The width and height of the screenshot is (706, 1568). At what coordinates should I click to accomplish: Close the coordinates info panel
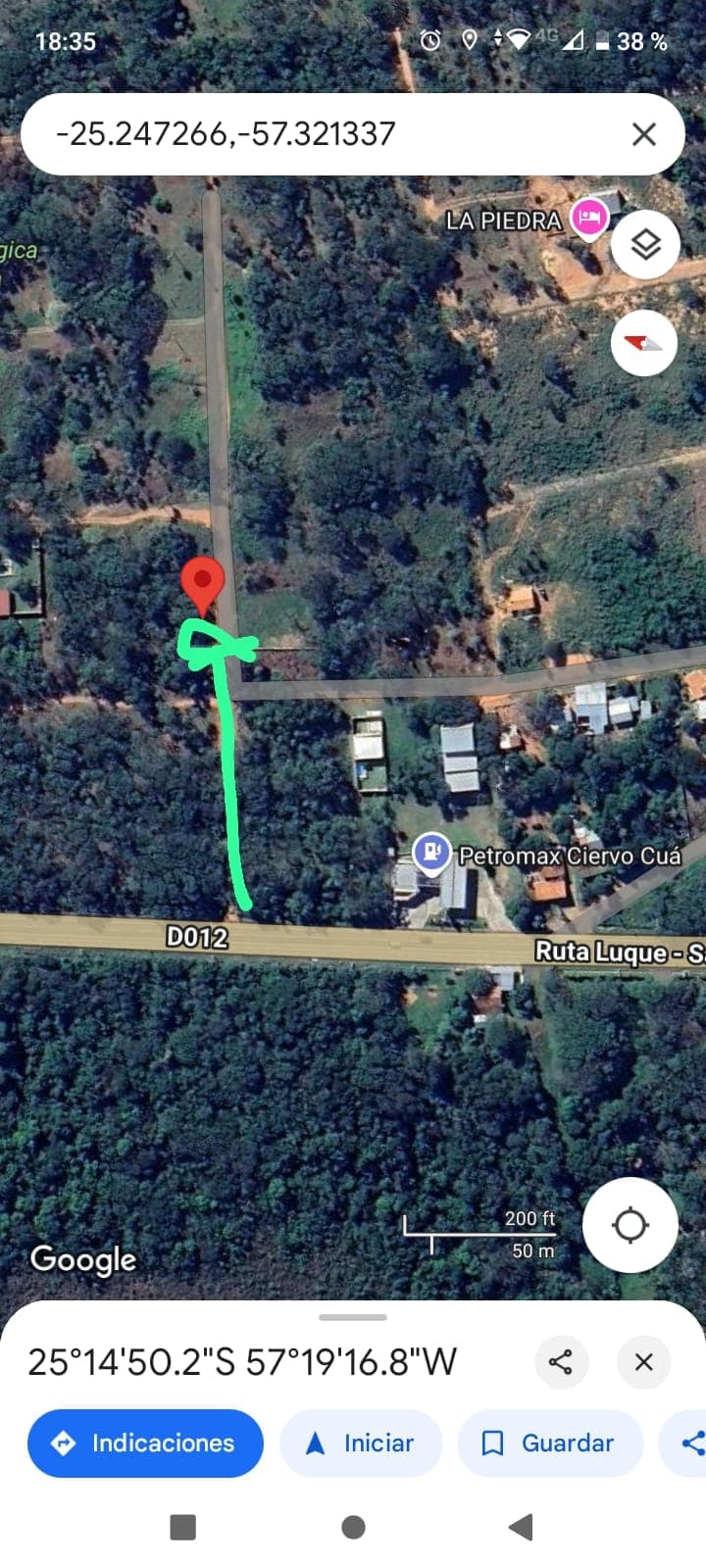[643, 1361]
